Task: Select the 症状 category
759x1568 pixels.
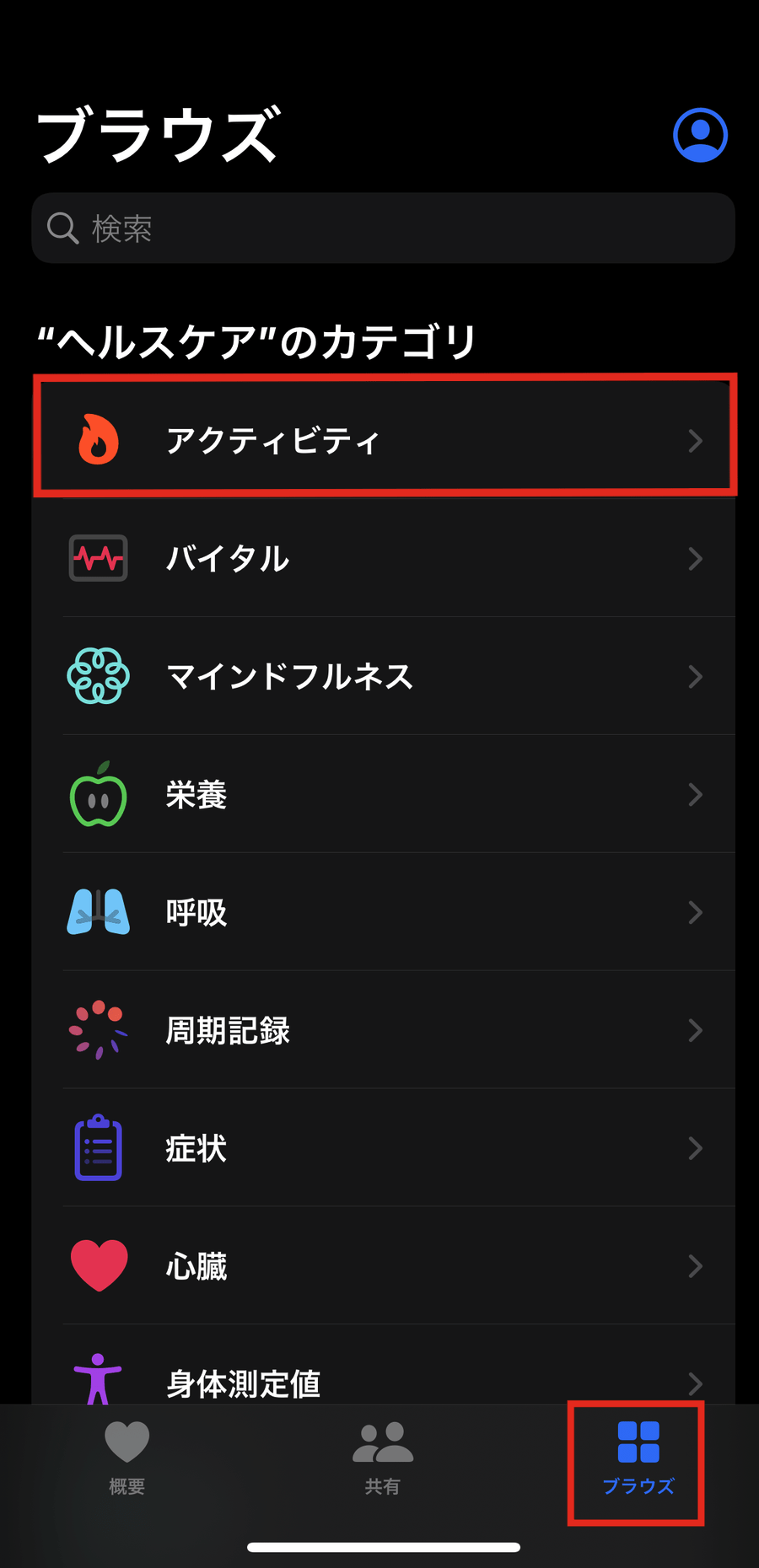Action: point(384,1148)
